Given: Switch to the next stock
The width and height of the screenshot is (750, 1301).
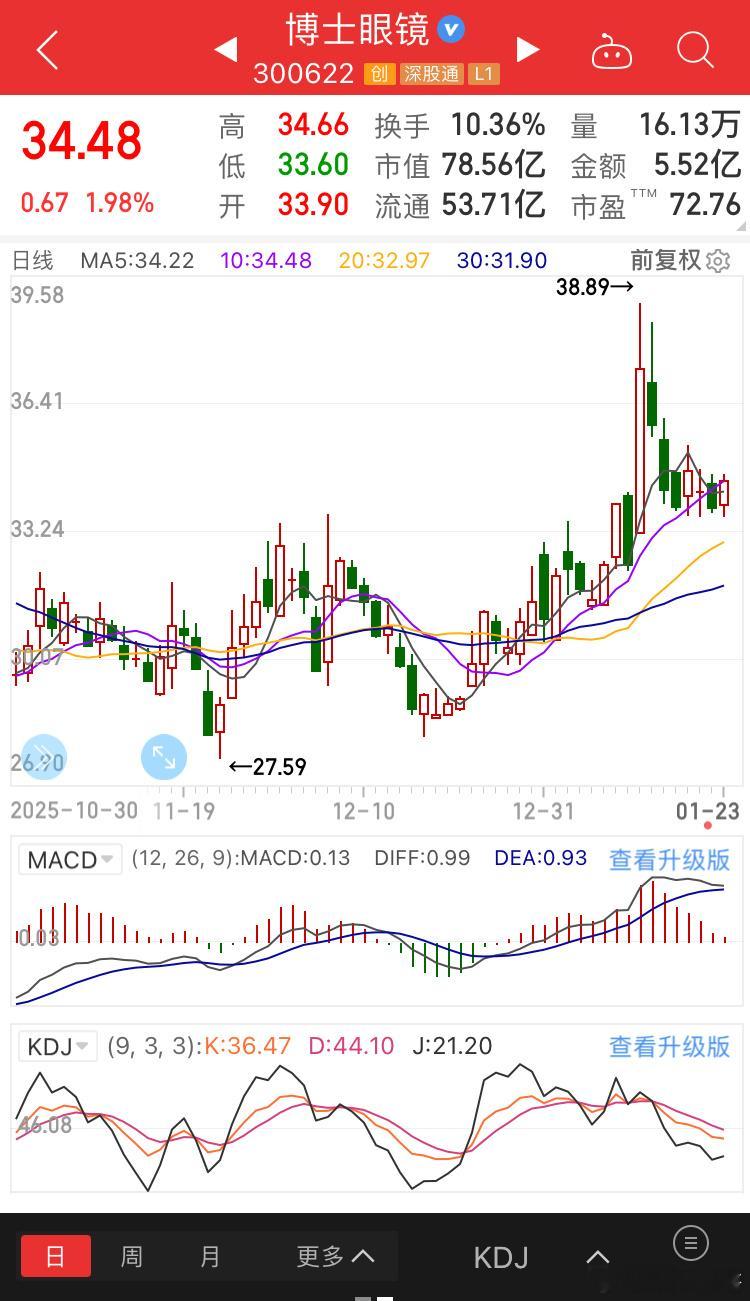Looking at the screenshot, I should coord(528,49).
